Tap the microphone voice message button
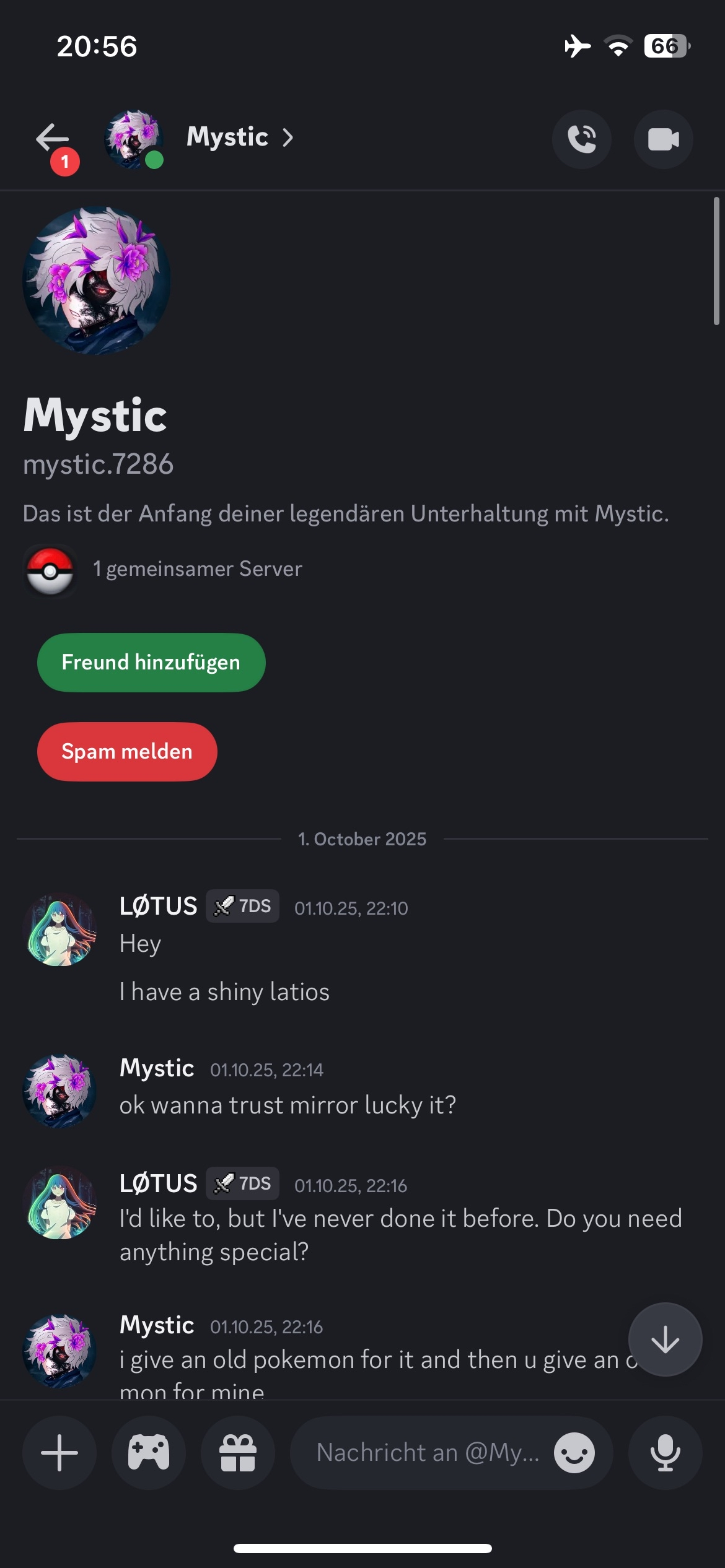 click(x=665, y=1453)
